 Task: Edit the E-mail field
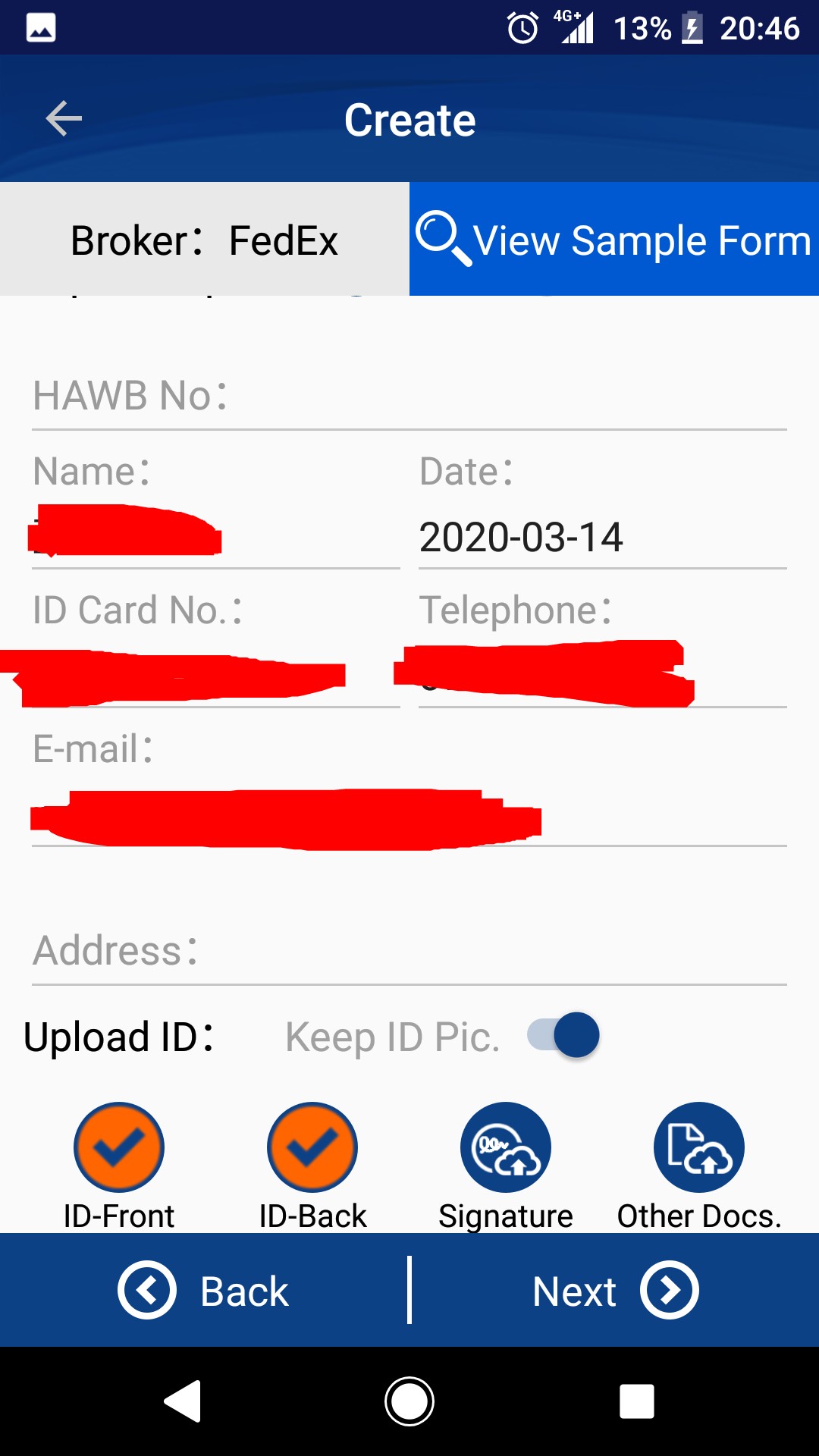coord(409,819)
